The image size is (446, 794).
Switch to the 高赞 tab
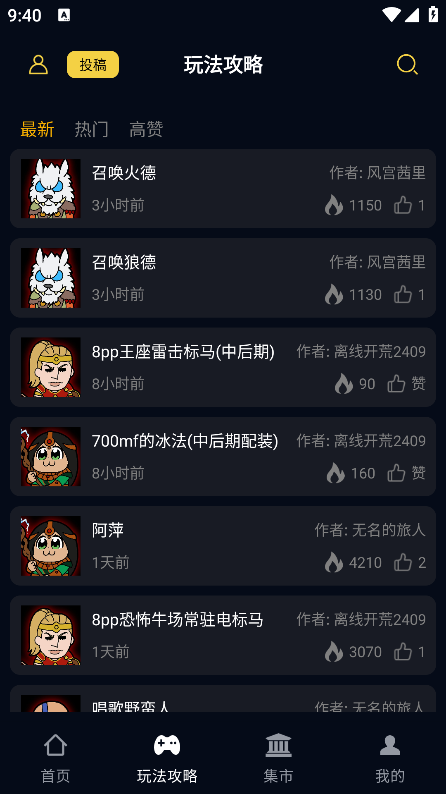(x=146, y=129)
